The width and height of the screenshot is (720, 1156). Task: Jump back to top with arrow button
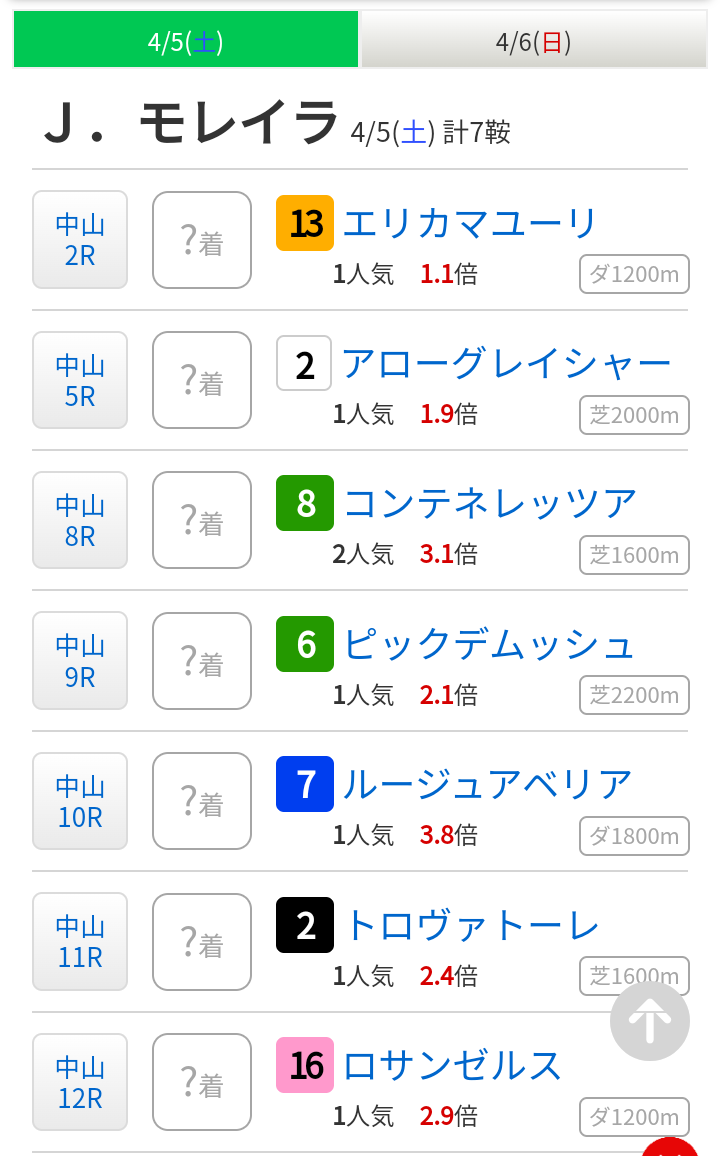coord(650,1021)
